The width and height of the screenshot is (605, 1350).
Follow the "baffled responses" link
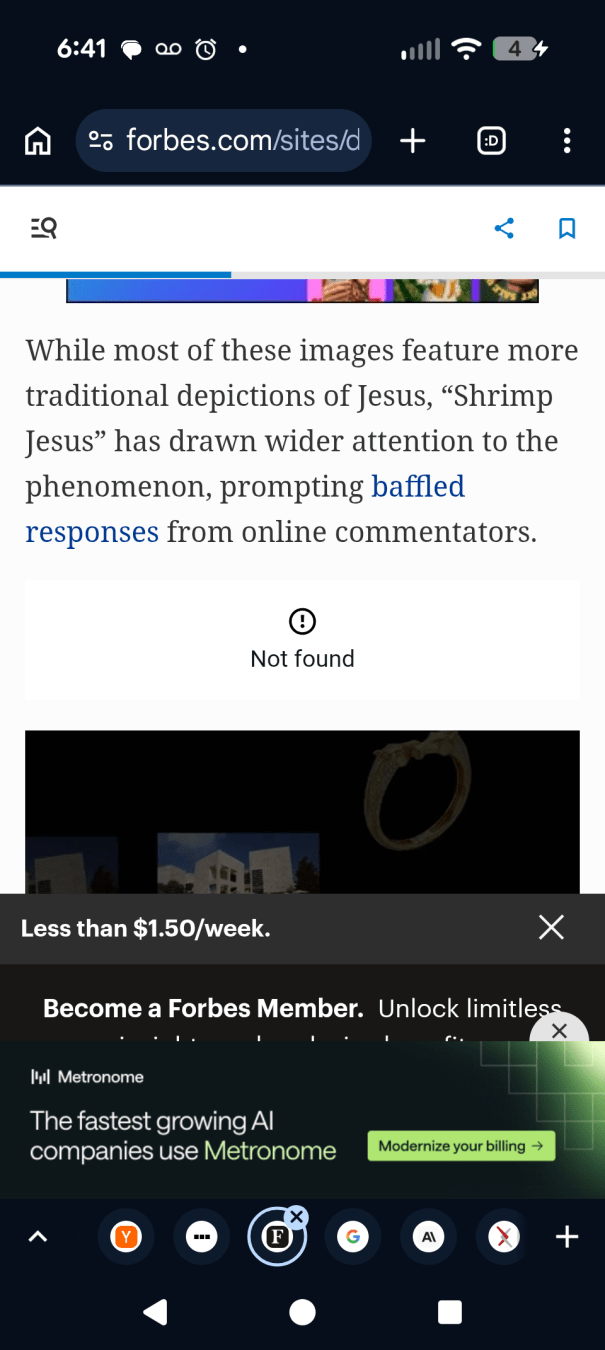417,487
